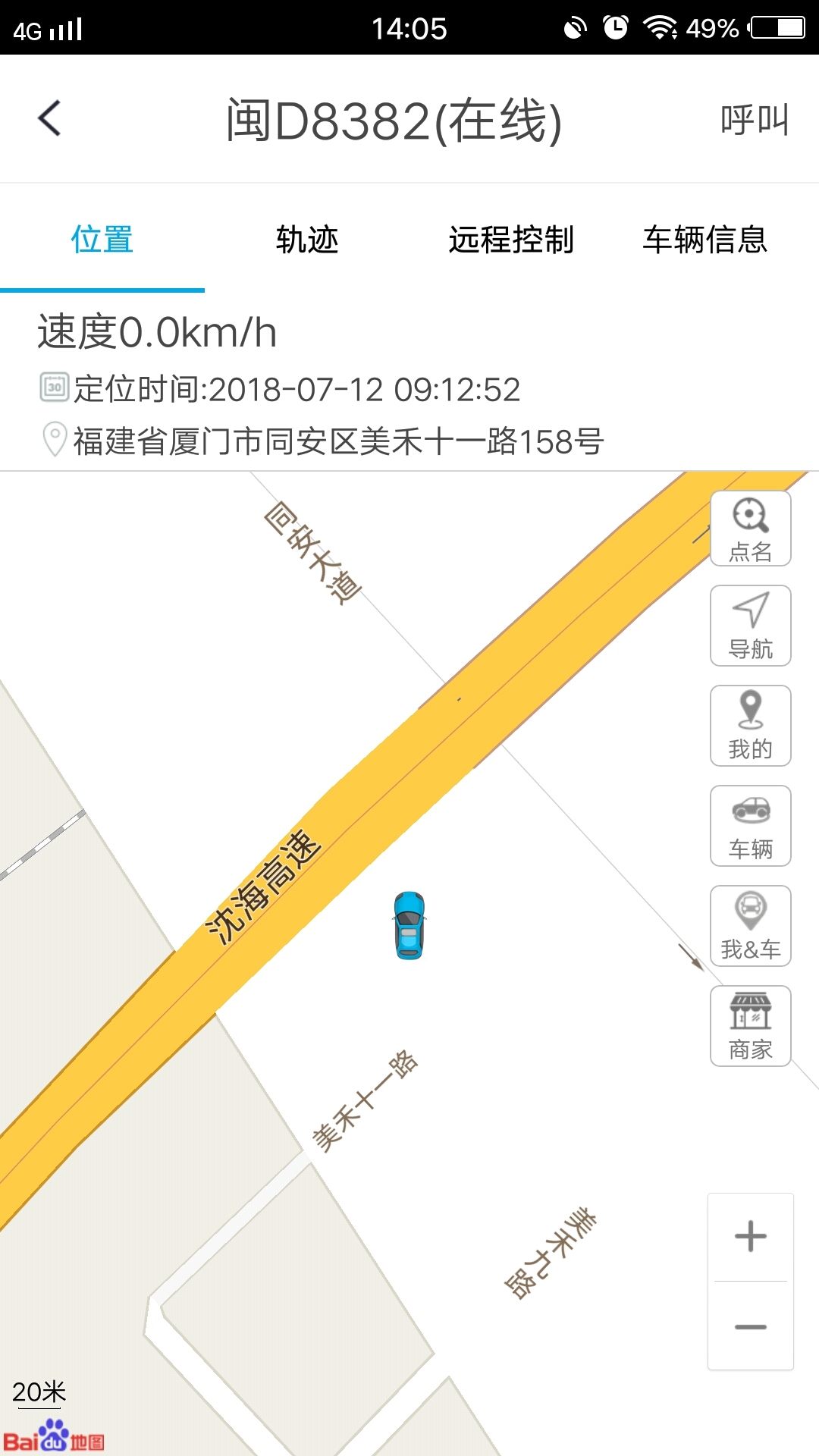819x1456 pixels.
Task: Go back using the top-left arrow
Action: tap(50, 119)
